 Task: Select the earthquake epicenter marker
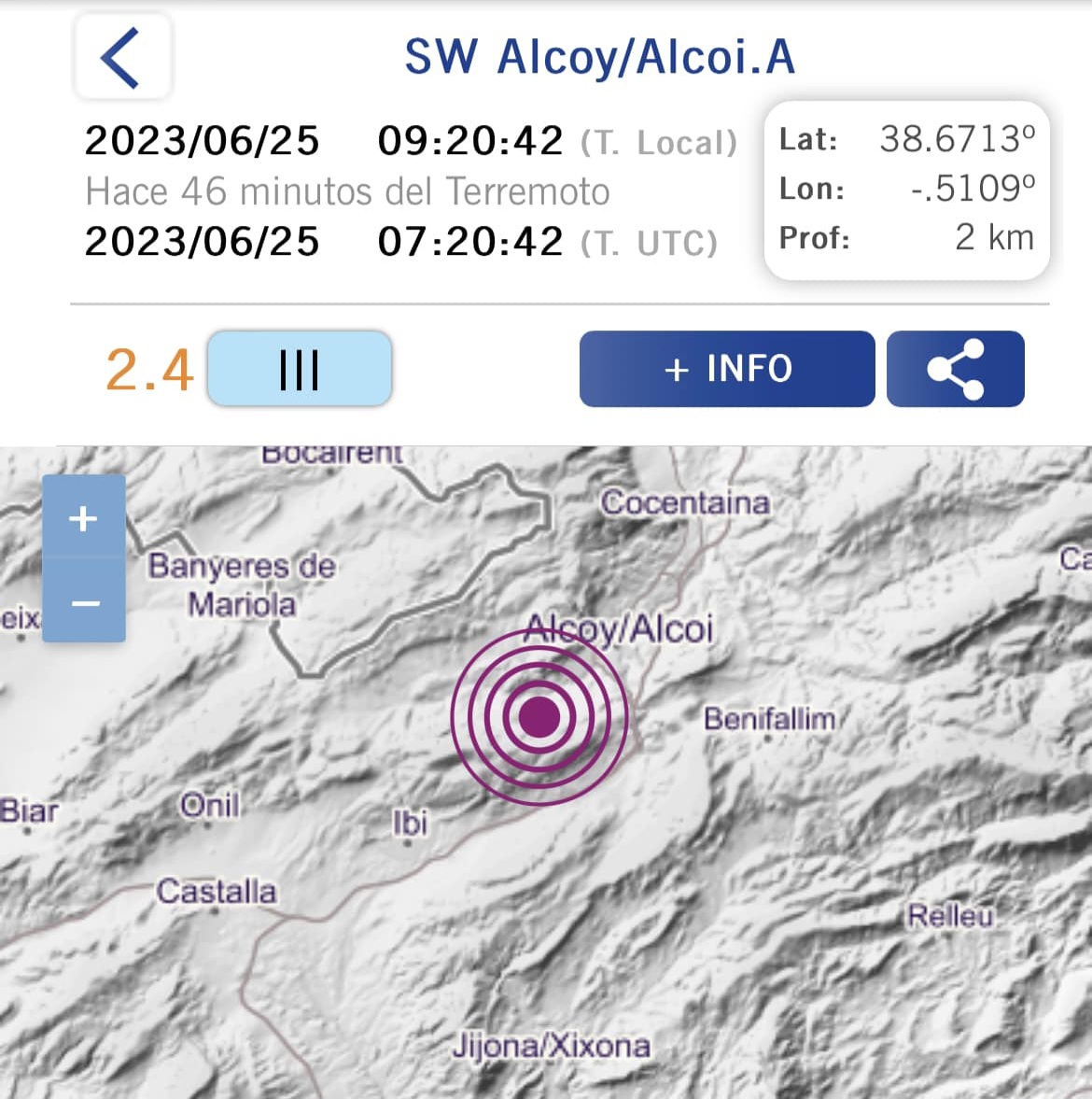coord(539,716)
